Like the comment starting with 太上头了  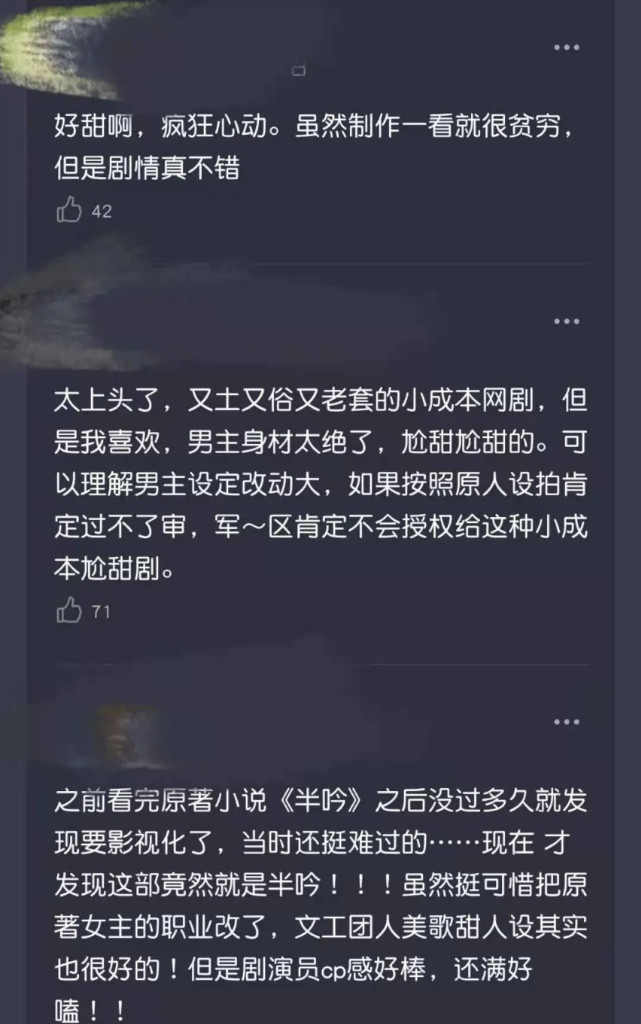69,610
